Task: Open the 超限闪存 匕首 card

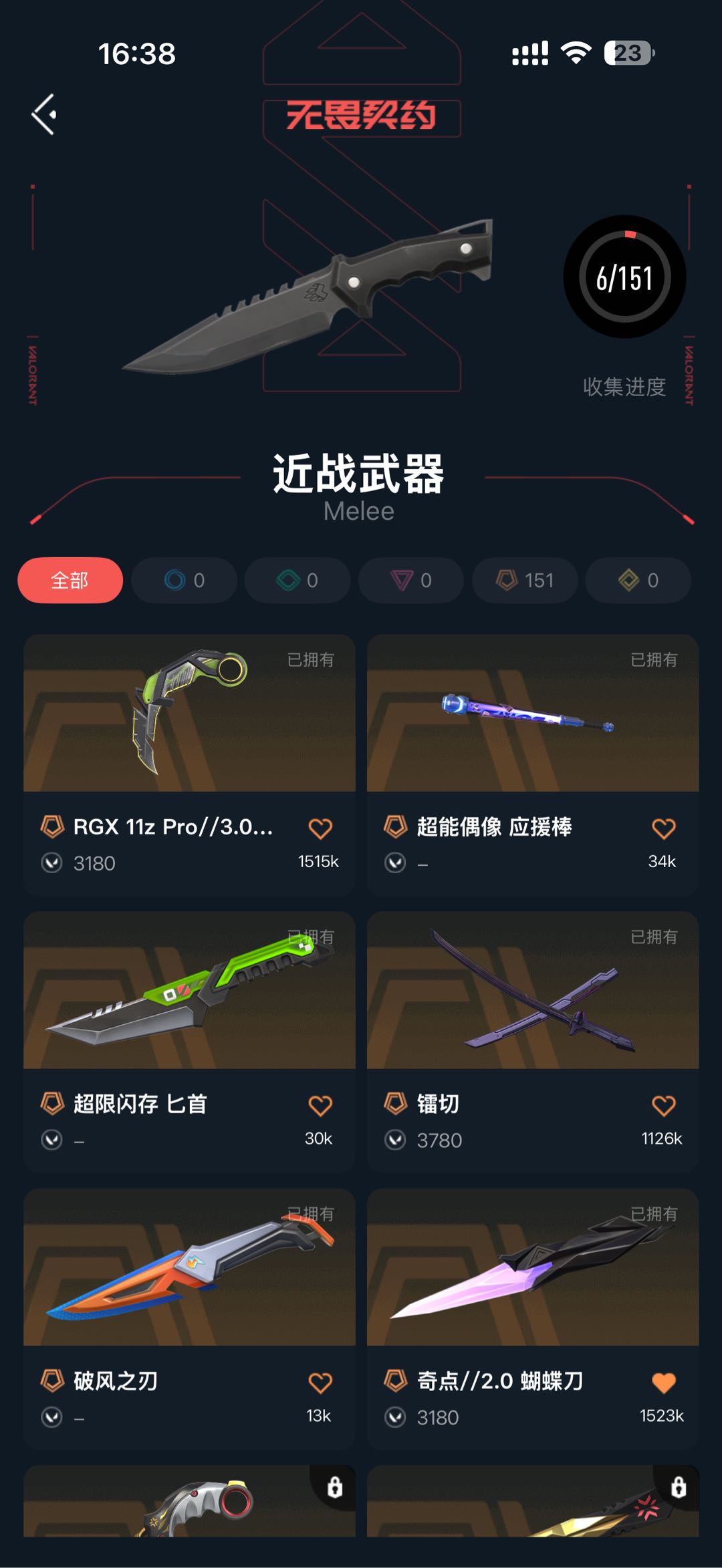Action: click(189, 1042)
